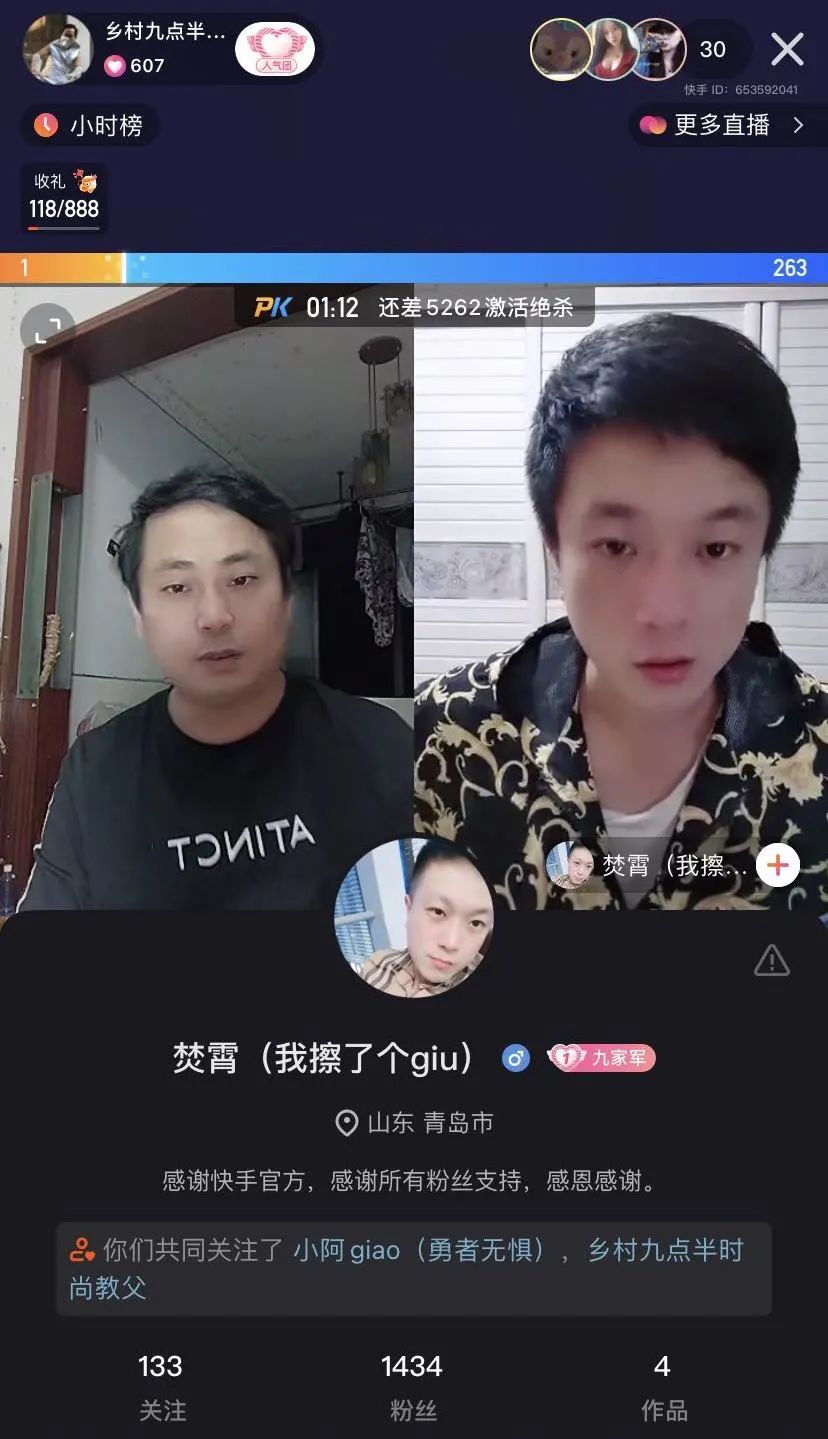
Task: Toggle fullscreen for the PK video
Action: (x=47, y=329)
